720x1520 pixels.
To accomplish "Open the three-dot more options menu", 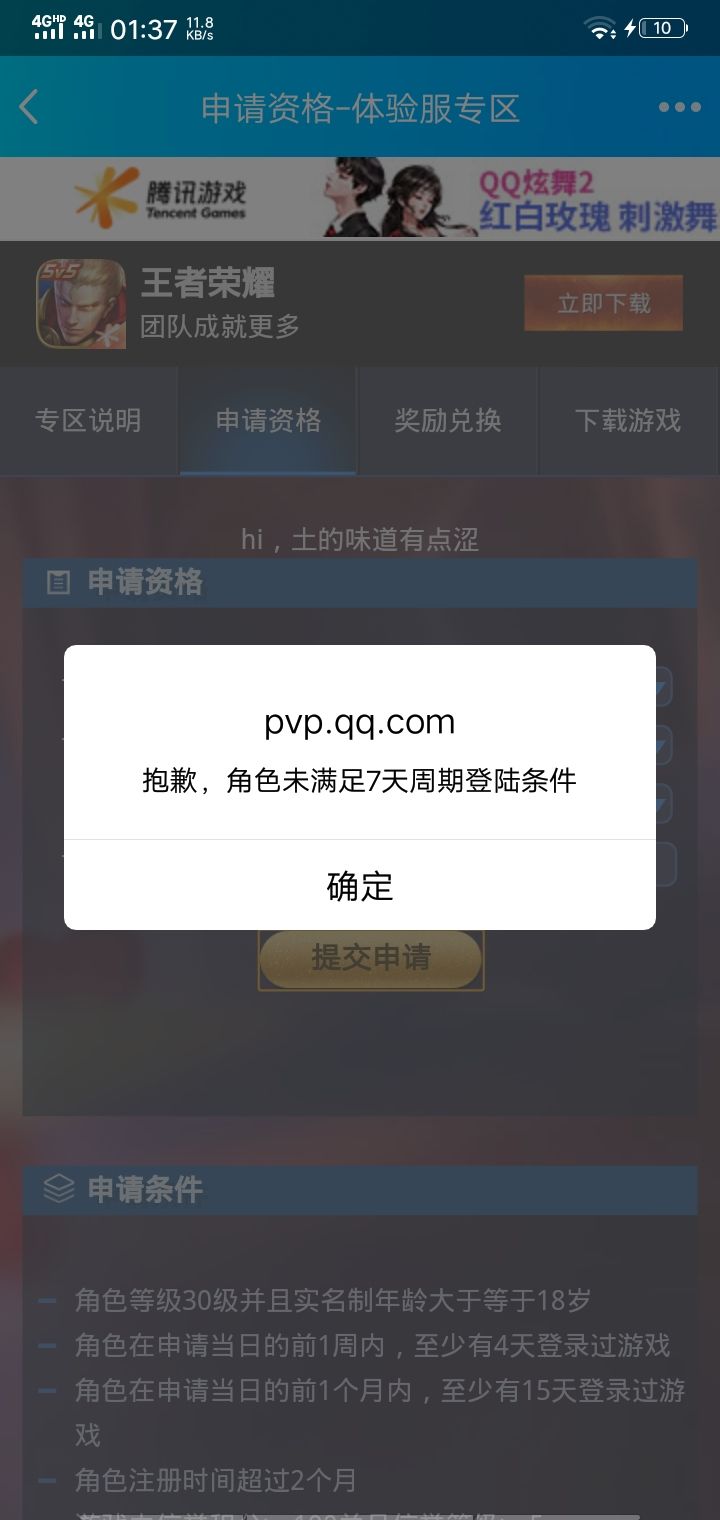I will (678, 105).
